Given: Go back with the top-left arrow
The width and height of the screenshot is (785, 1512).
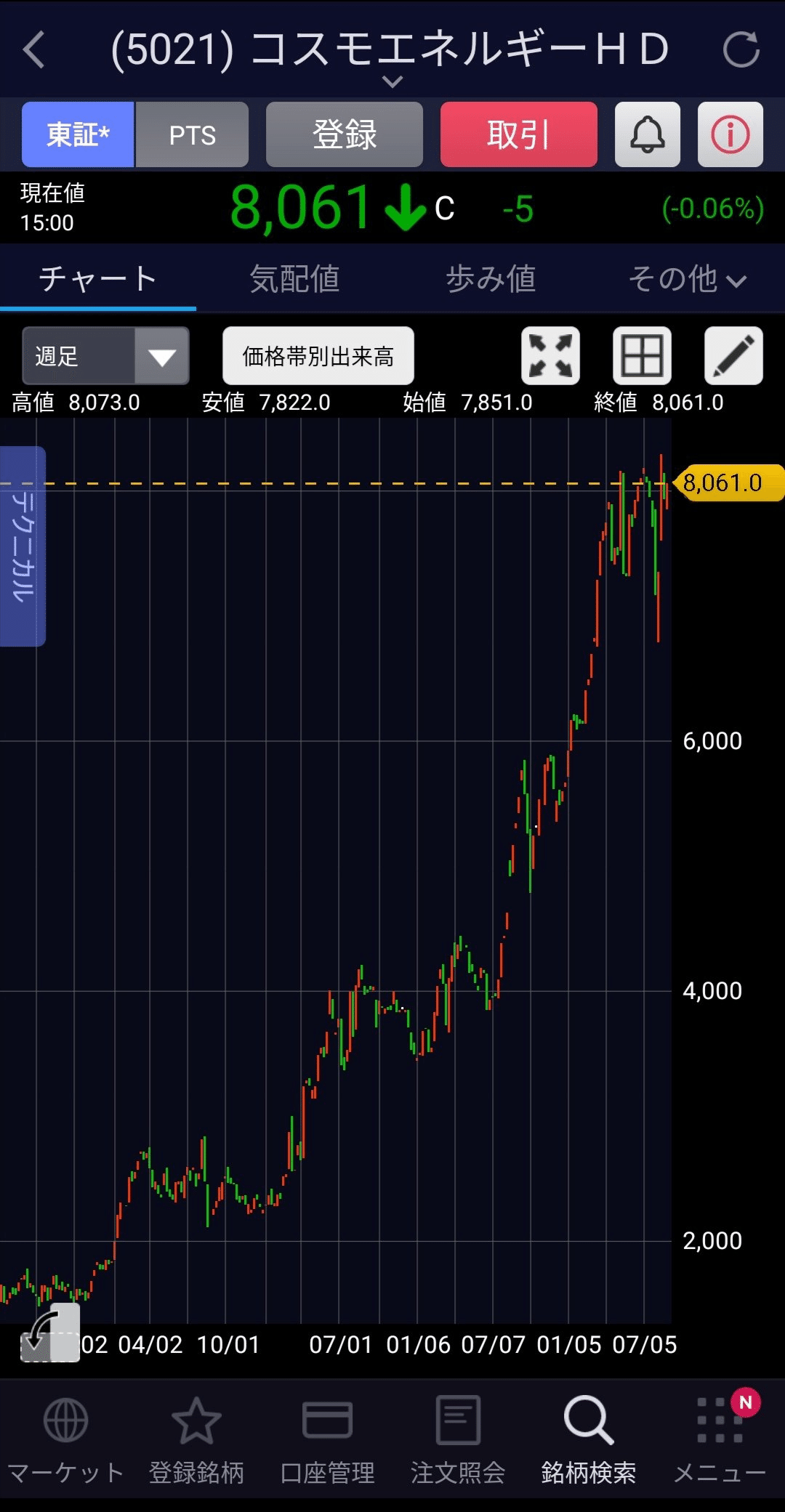Looking at the screenshot, I should [34, 49].
